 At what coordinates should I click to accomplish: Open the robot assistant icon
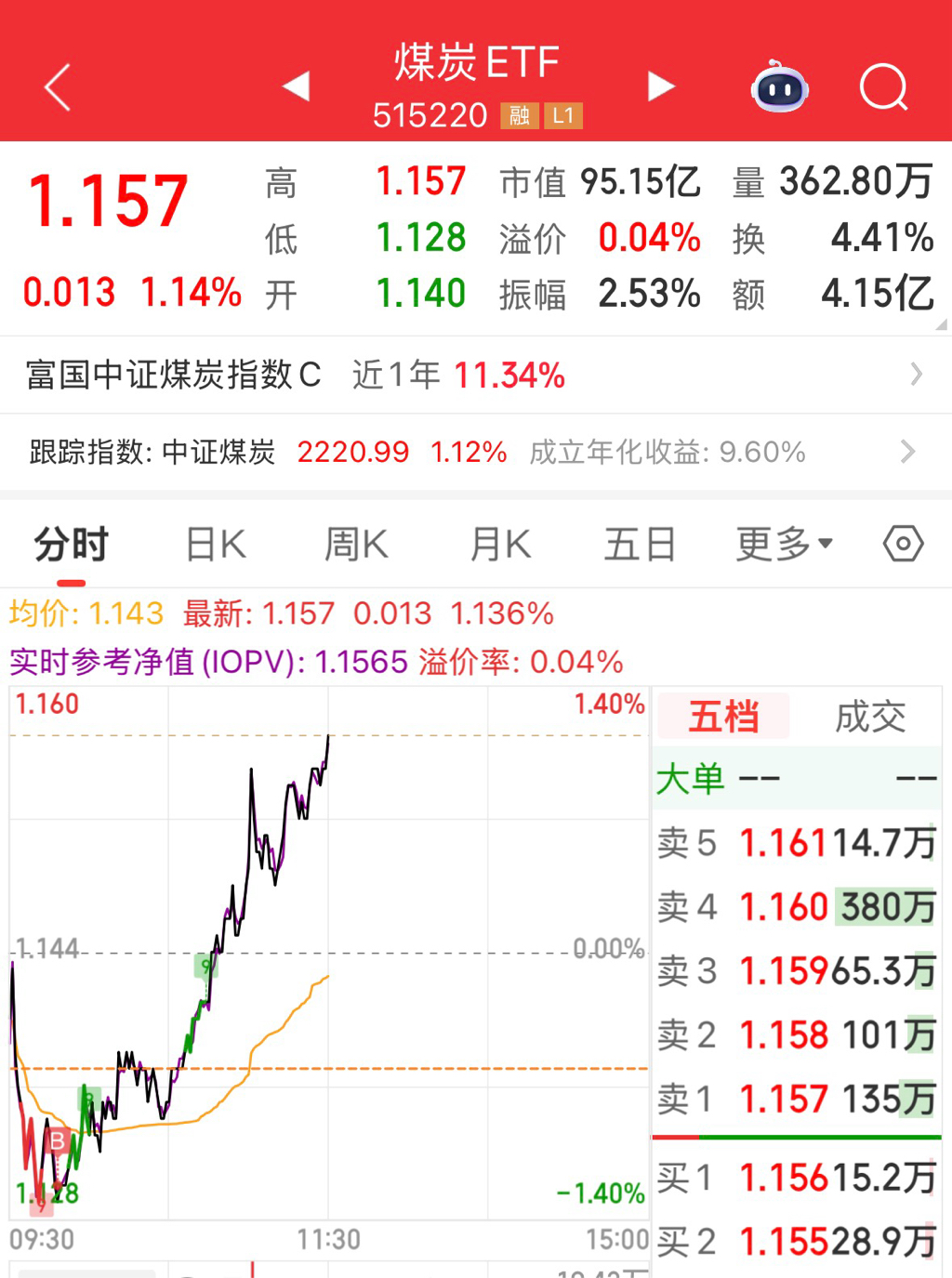coord(779,86)
